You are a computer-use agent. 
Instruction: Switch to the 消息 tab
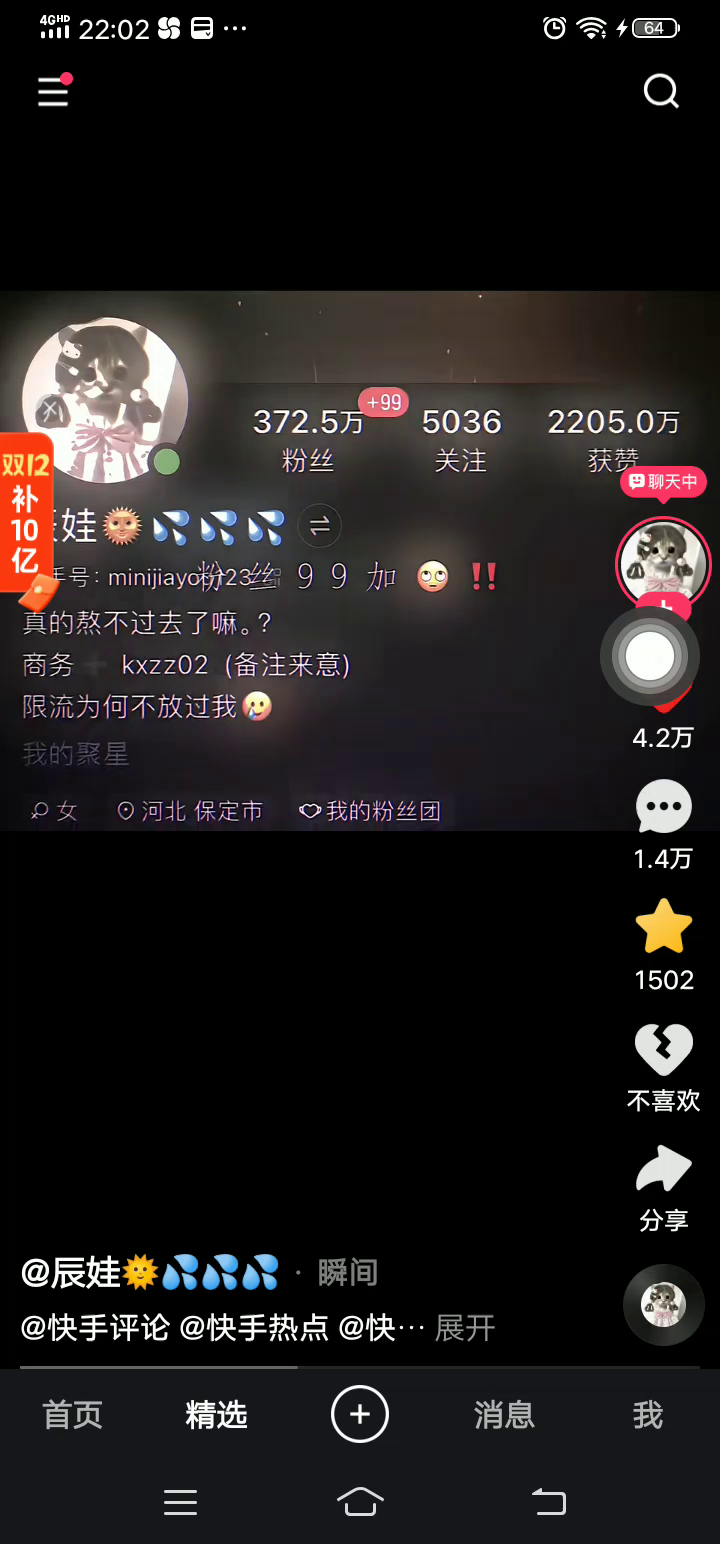504,1415
